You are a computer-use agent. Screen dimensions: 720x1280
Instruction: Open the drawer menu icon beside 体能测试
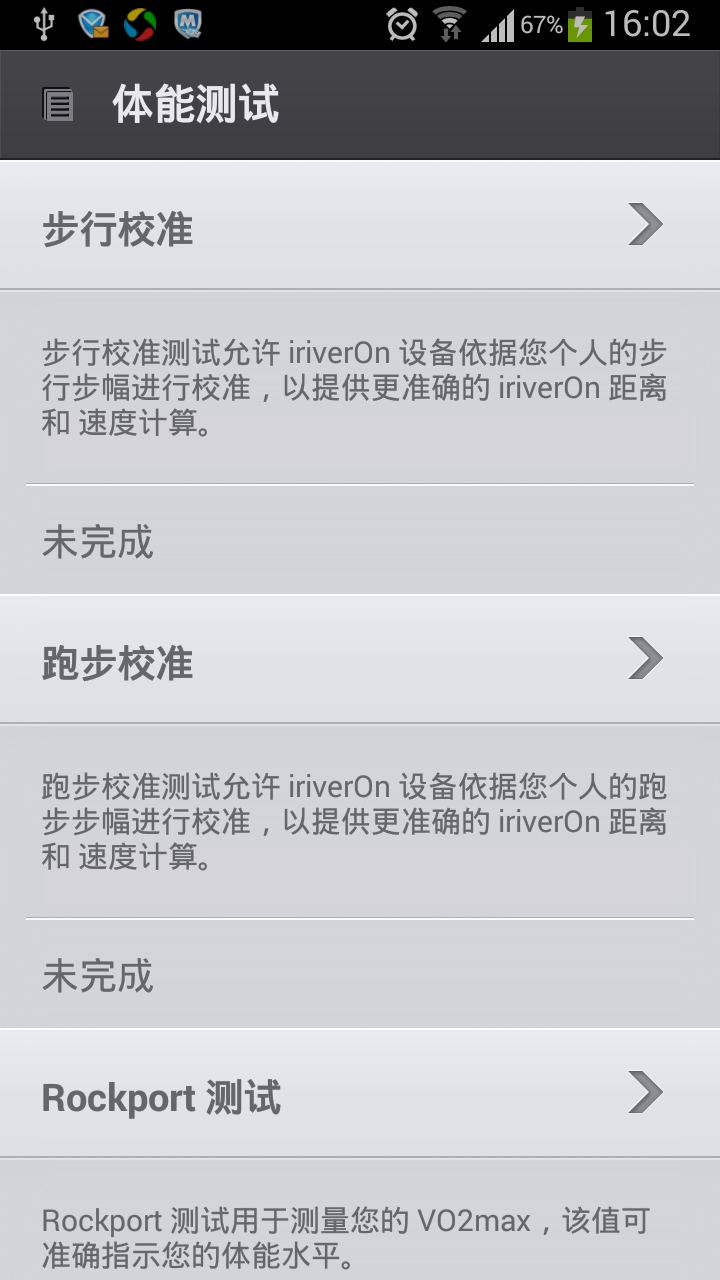point(58,105)
